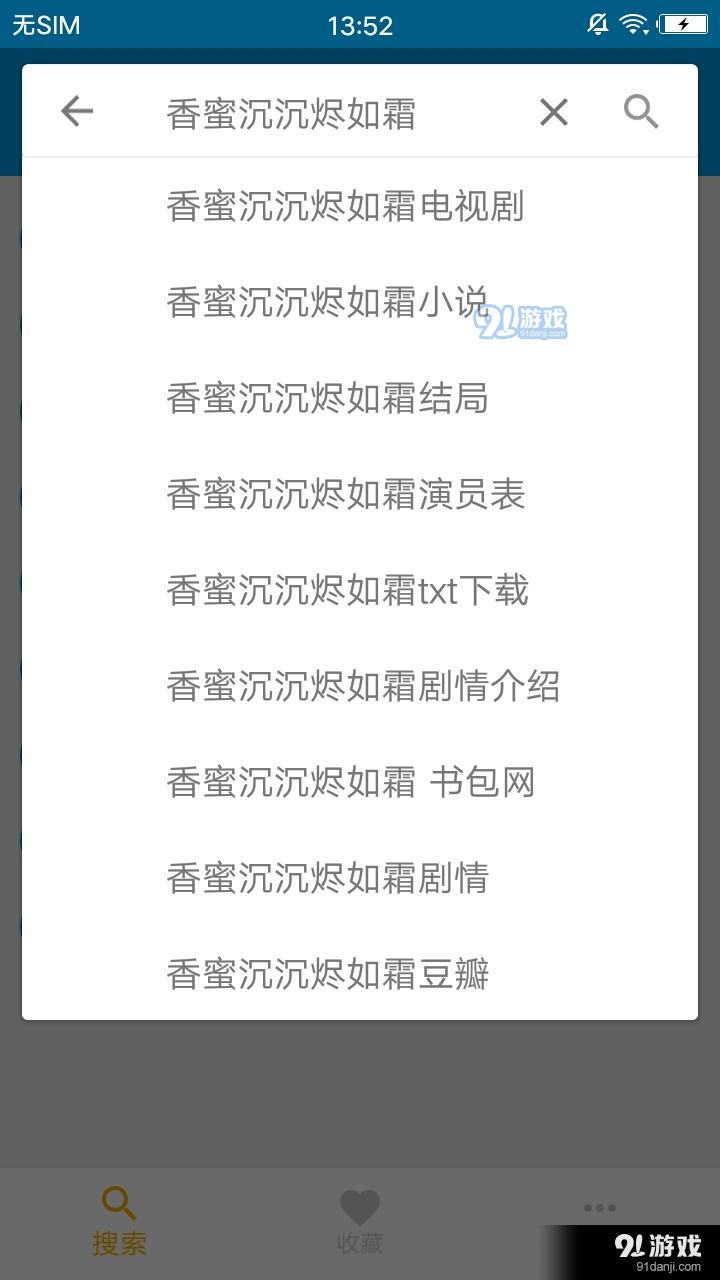Choose suggestion 香蜜沉沉烬如霜txt下载
Screen dimensions: 720x1280
click(x=360, y=590)
